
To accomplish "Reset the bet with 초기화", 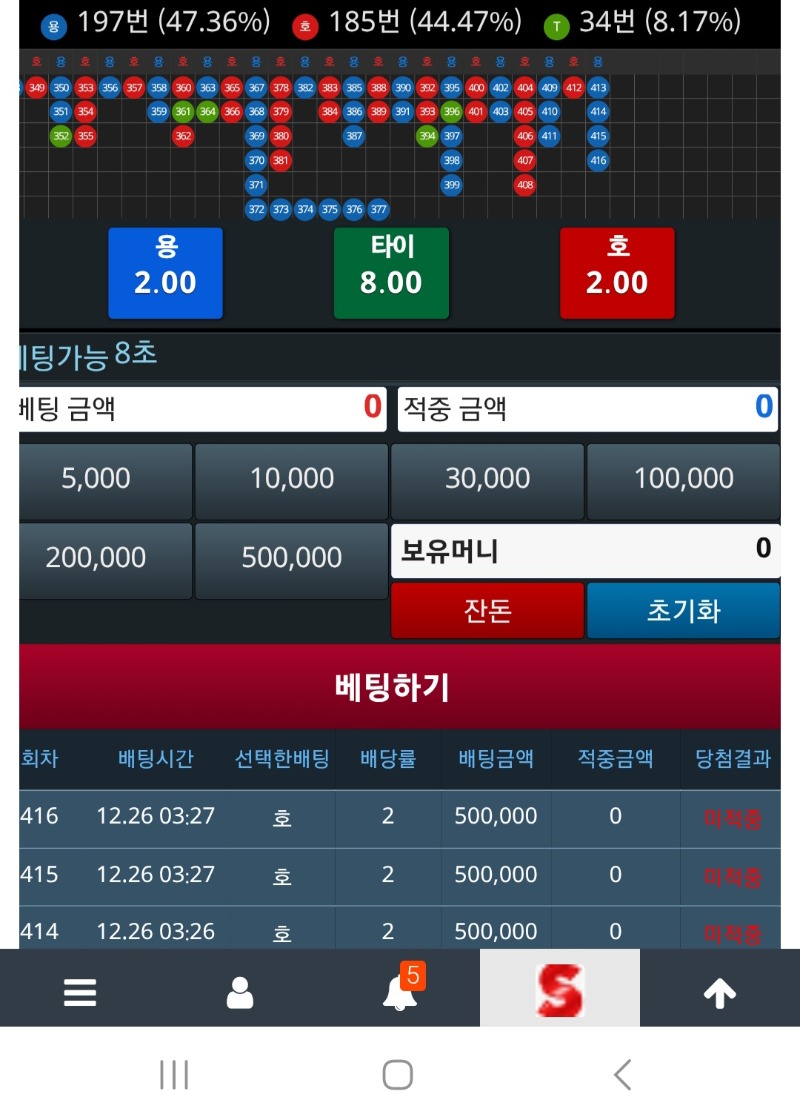I will point(683,610).
